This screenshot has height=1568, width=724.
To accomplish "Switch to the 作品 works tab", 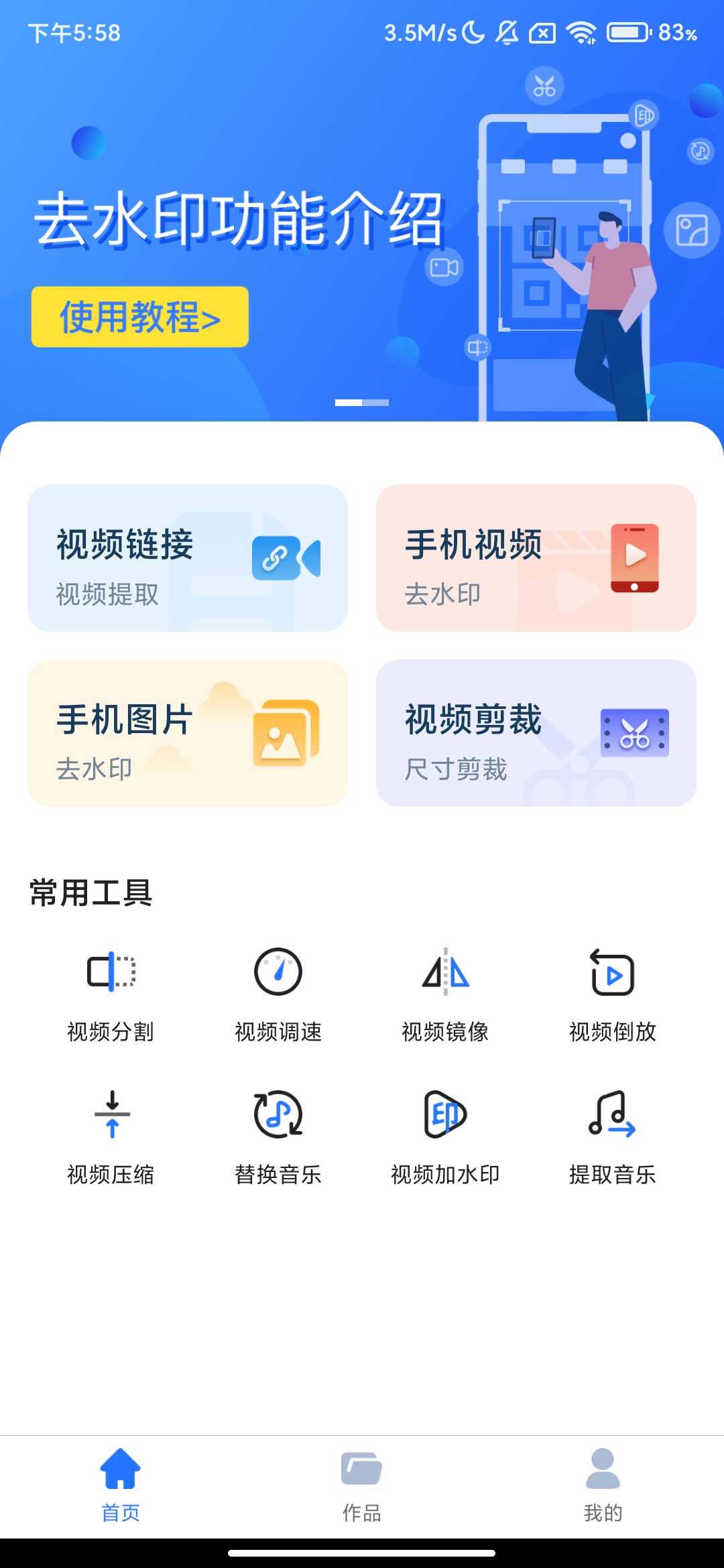I will [362, 1484].
